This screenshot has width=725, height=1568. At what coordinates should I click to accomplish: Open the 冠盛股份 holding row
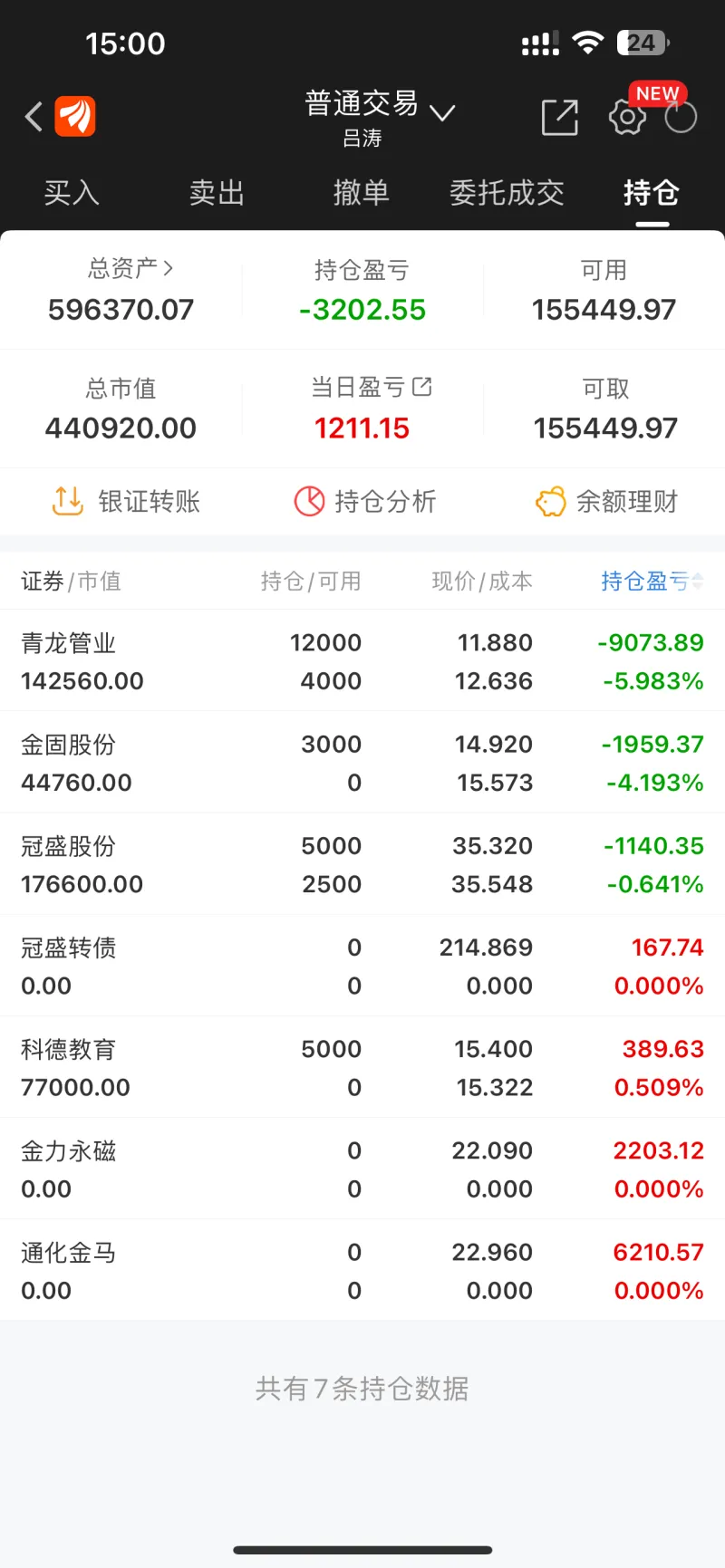tap(362, 864)
